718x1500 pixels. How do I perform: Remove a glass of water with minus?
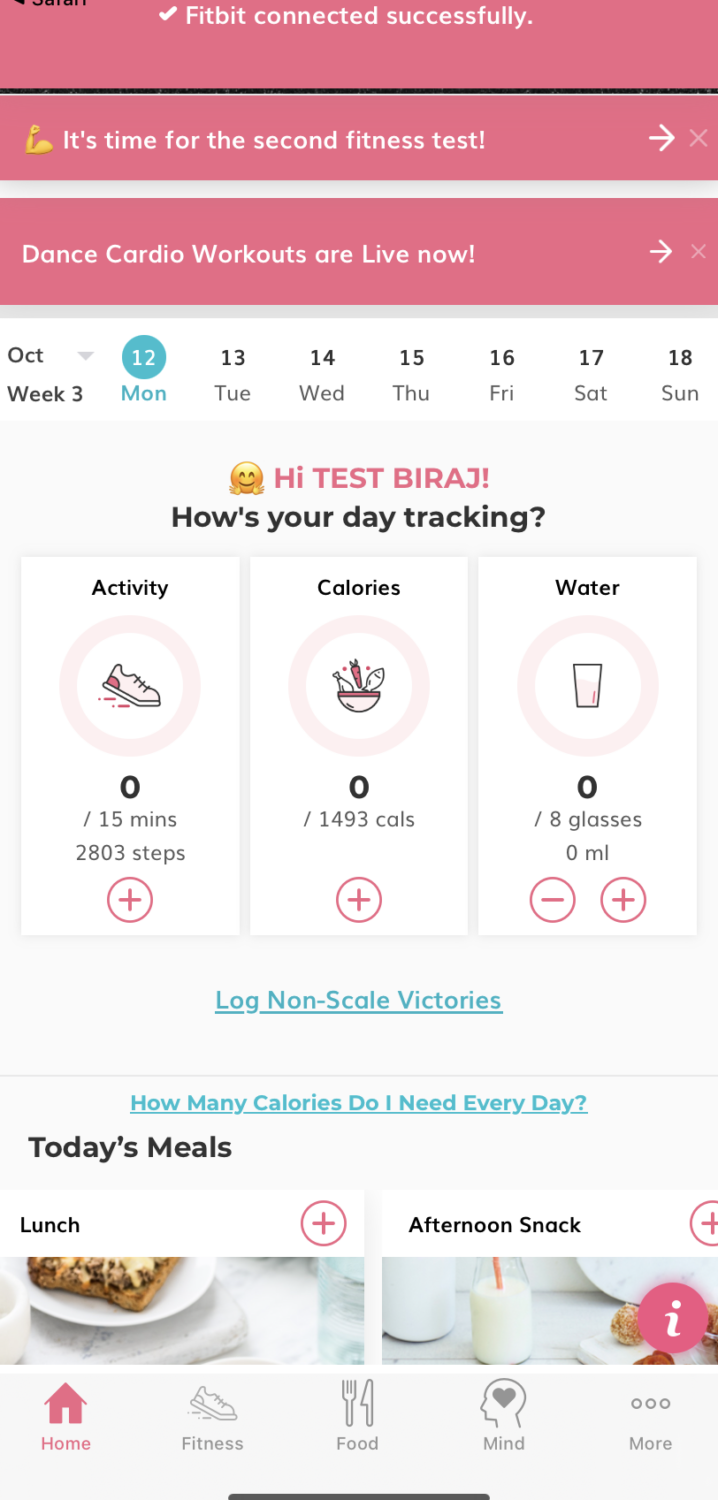point(553,900)
